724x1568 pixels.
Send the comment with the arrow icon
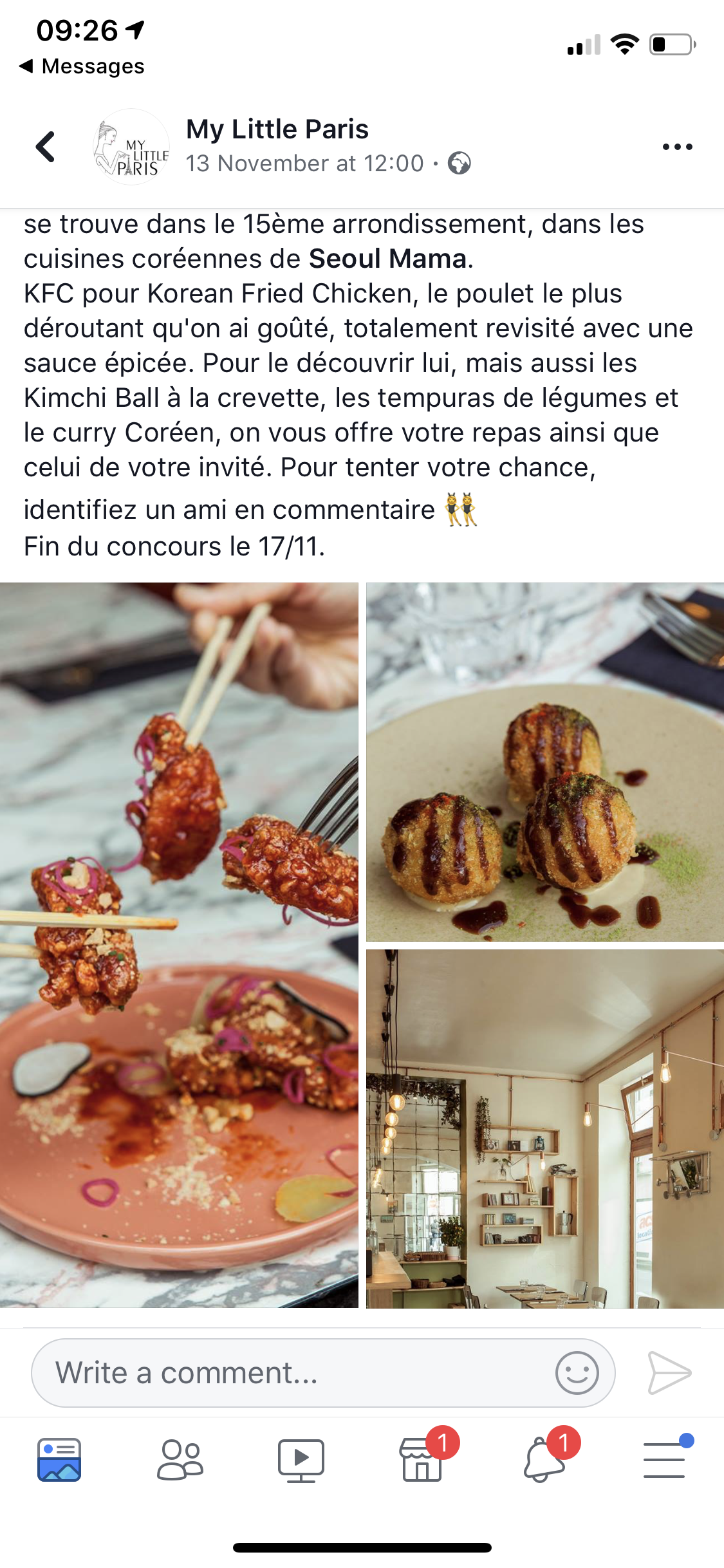pos(669,1372)
